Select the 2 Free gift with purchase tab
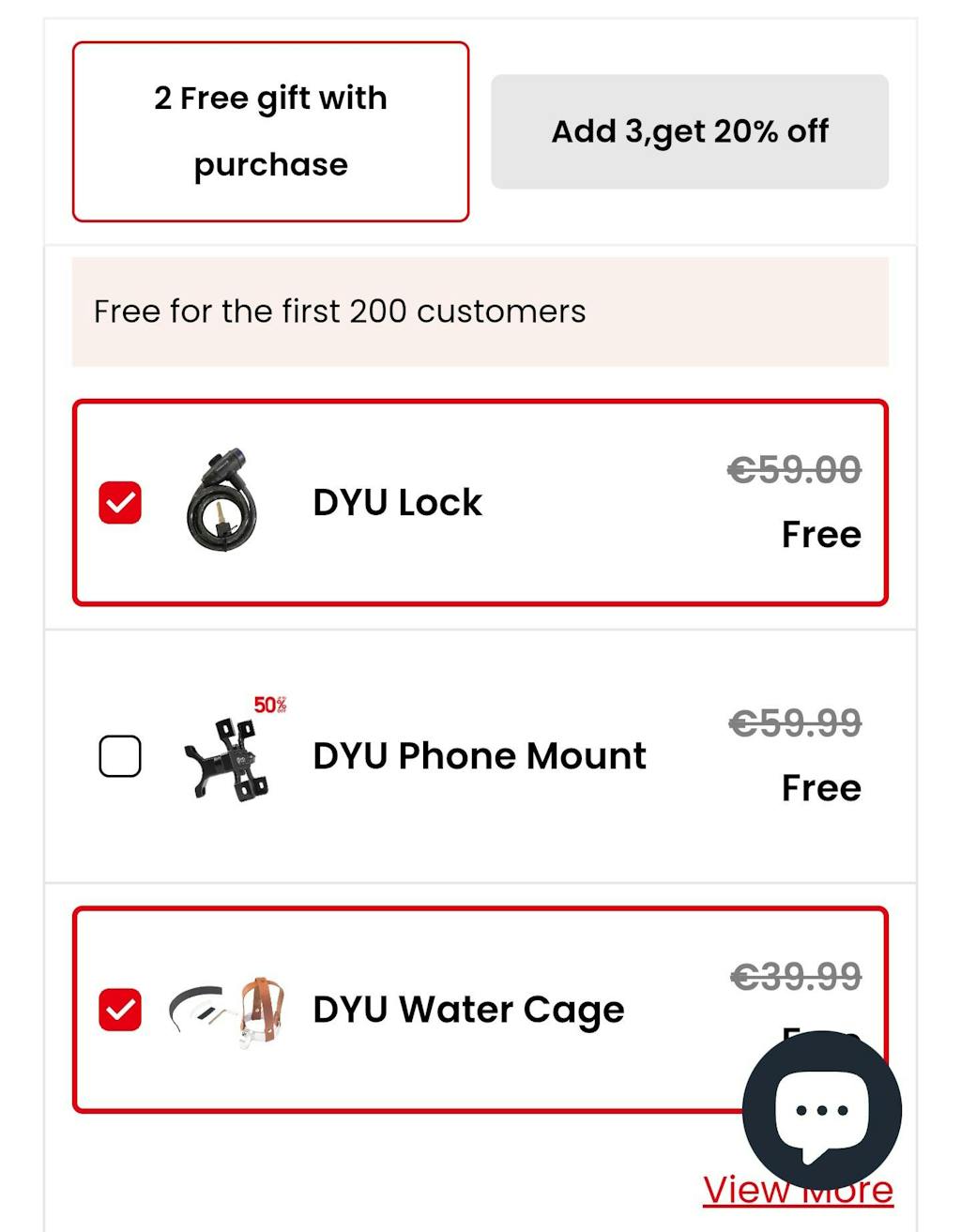961x1232 pixels. click(270, 131)
